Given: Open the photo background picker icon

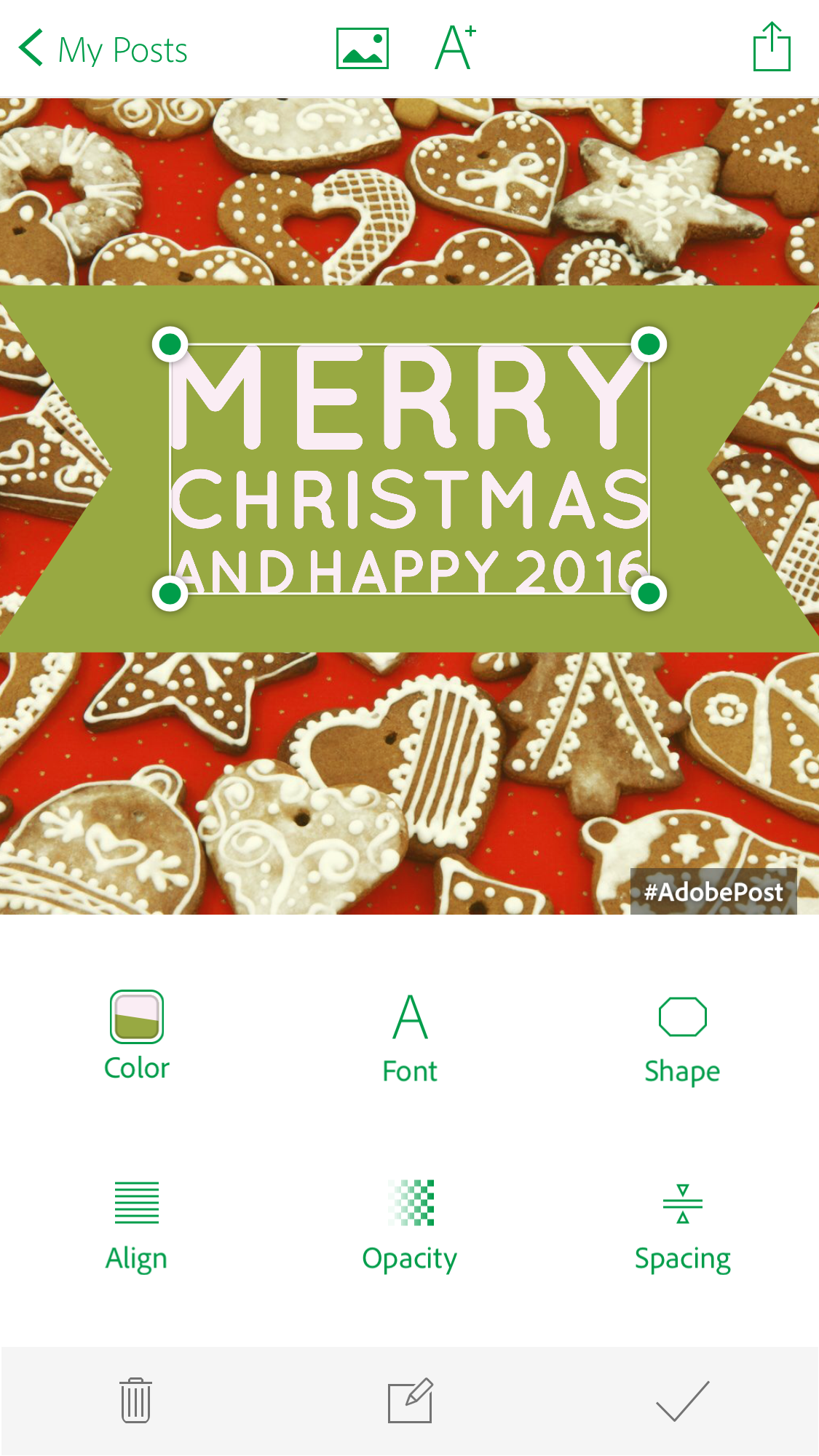Looking at the screenshot, I should 362,49.
